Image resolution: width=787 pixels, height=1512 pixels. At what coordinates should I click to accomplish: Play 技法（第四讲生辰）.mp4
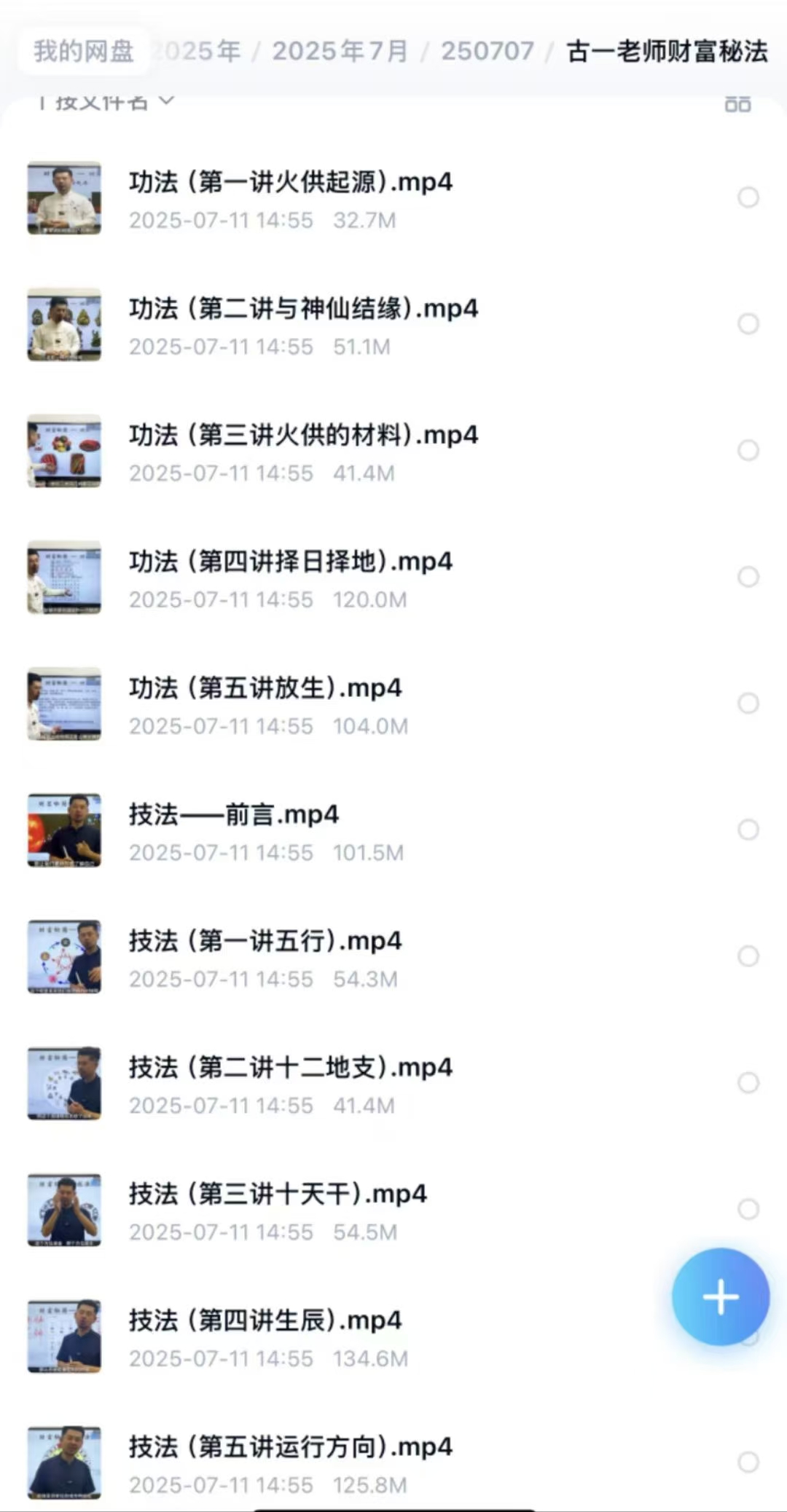[265, 1320]
